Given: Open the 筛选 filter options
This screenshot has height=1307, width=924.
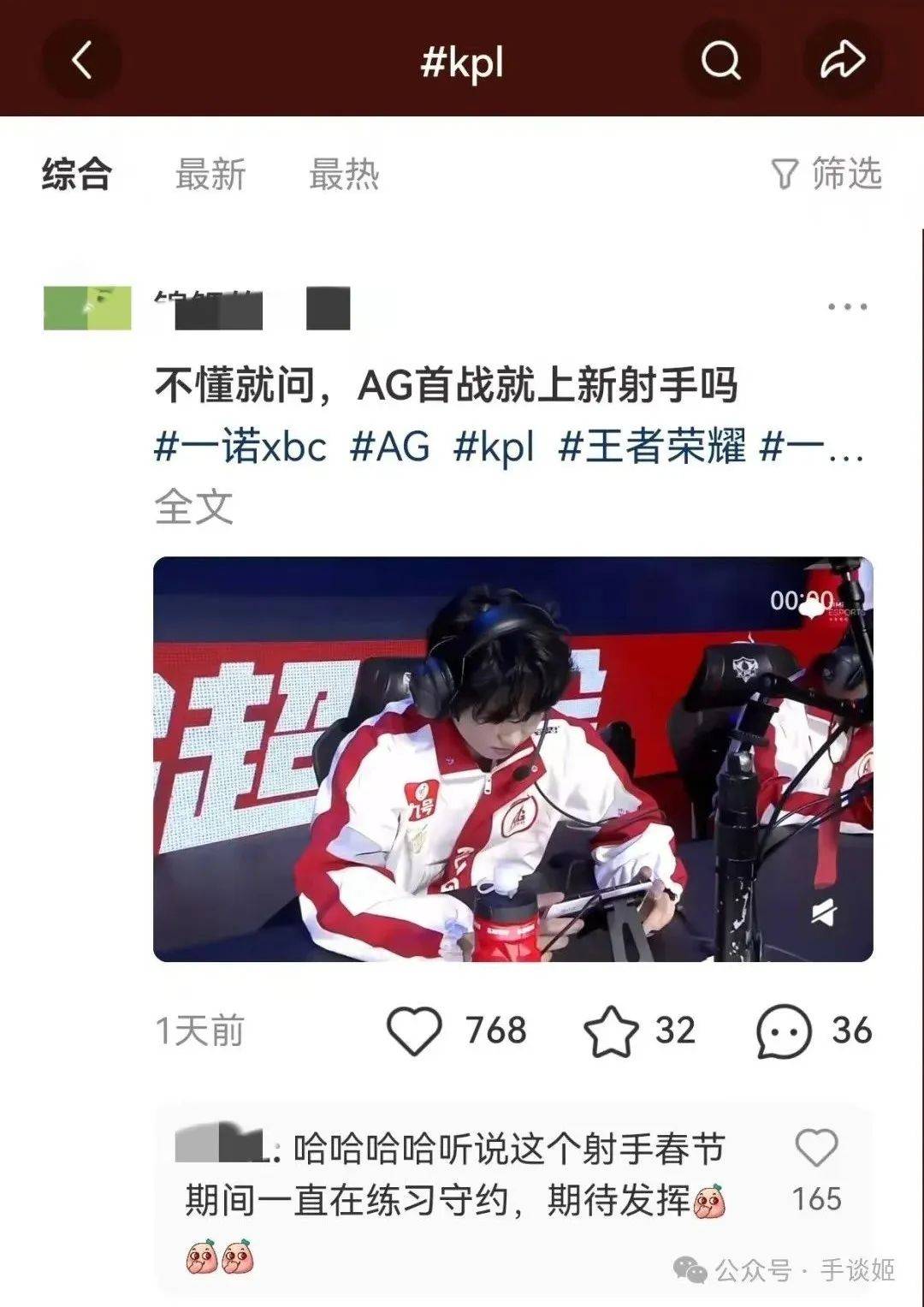Looking at the screenshot, I should point(826,174).
